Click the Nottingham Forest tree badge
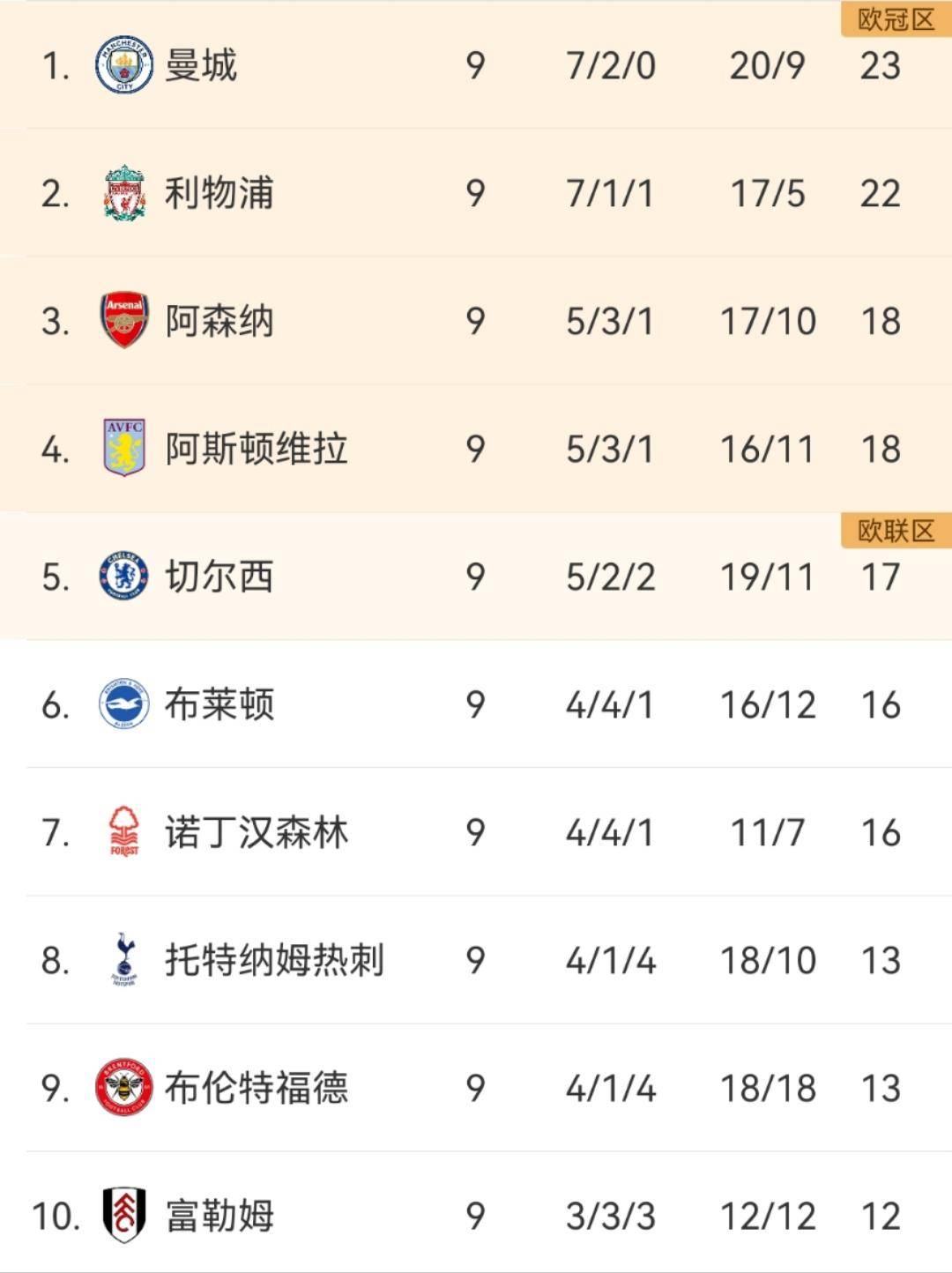 click(122, 832)
